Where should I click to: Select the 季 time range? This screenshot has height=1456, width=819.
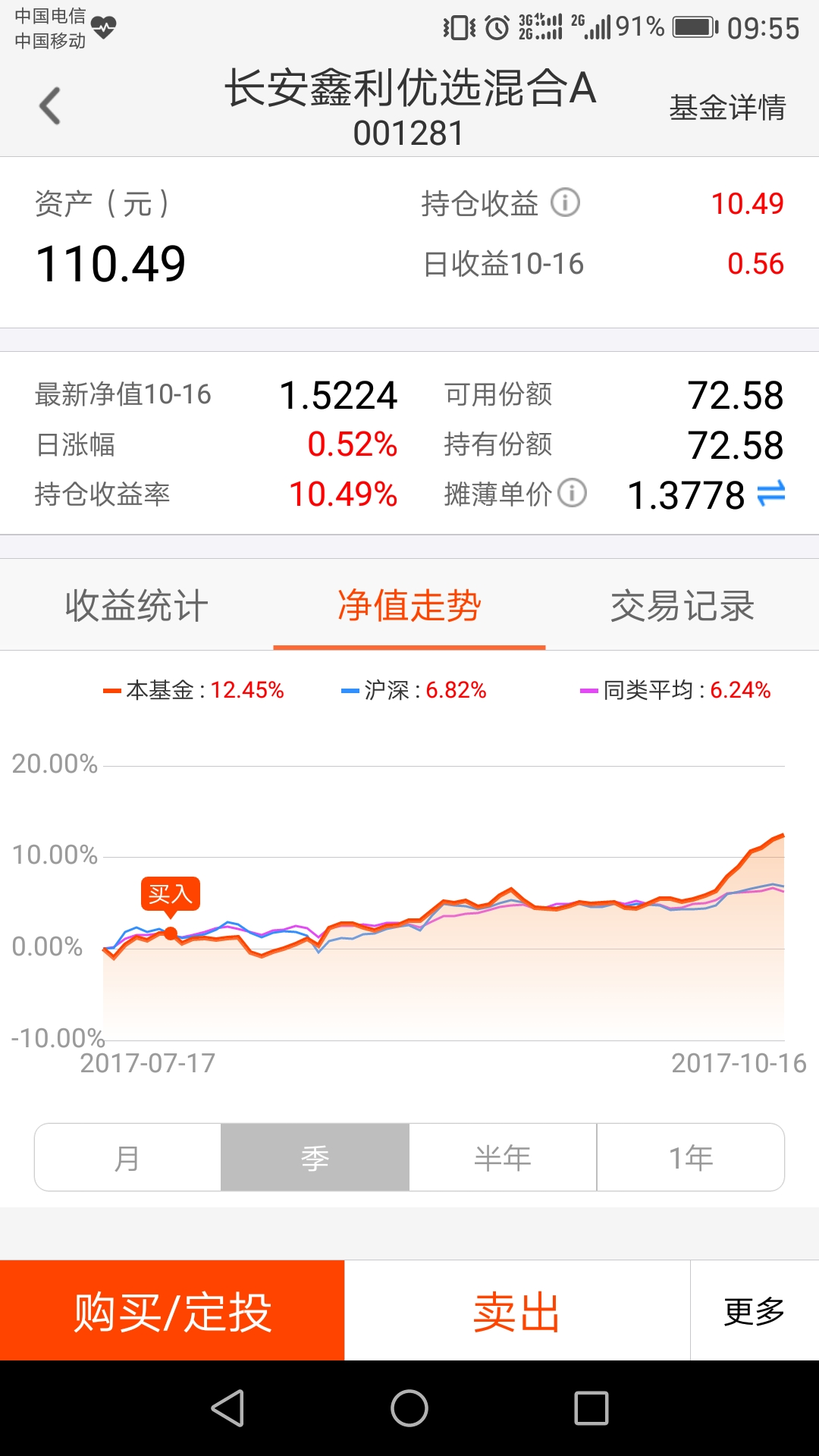315,1157
